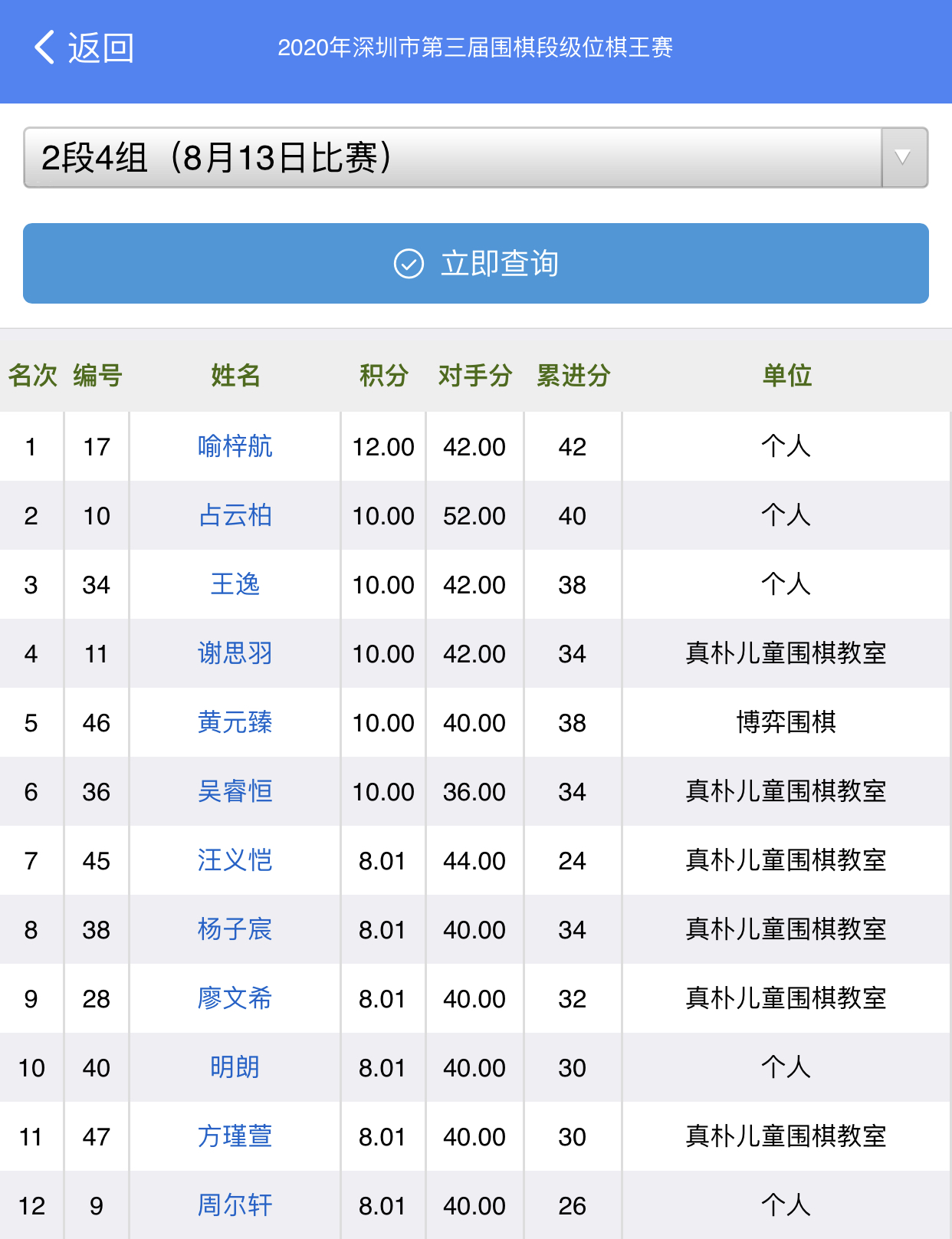Tap the 立即查询 query button
This screenshot has height=1239, width=952.
[x=475, y=264]
